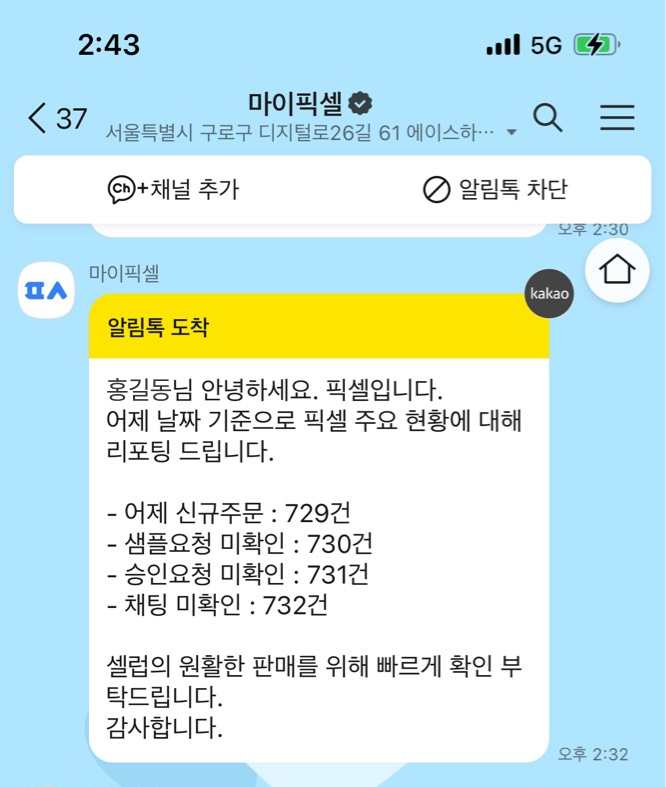The image size is (666, 787).
Task: Search within this chat
Action: point(548,118)
